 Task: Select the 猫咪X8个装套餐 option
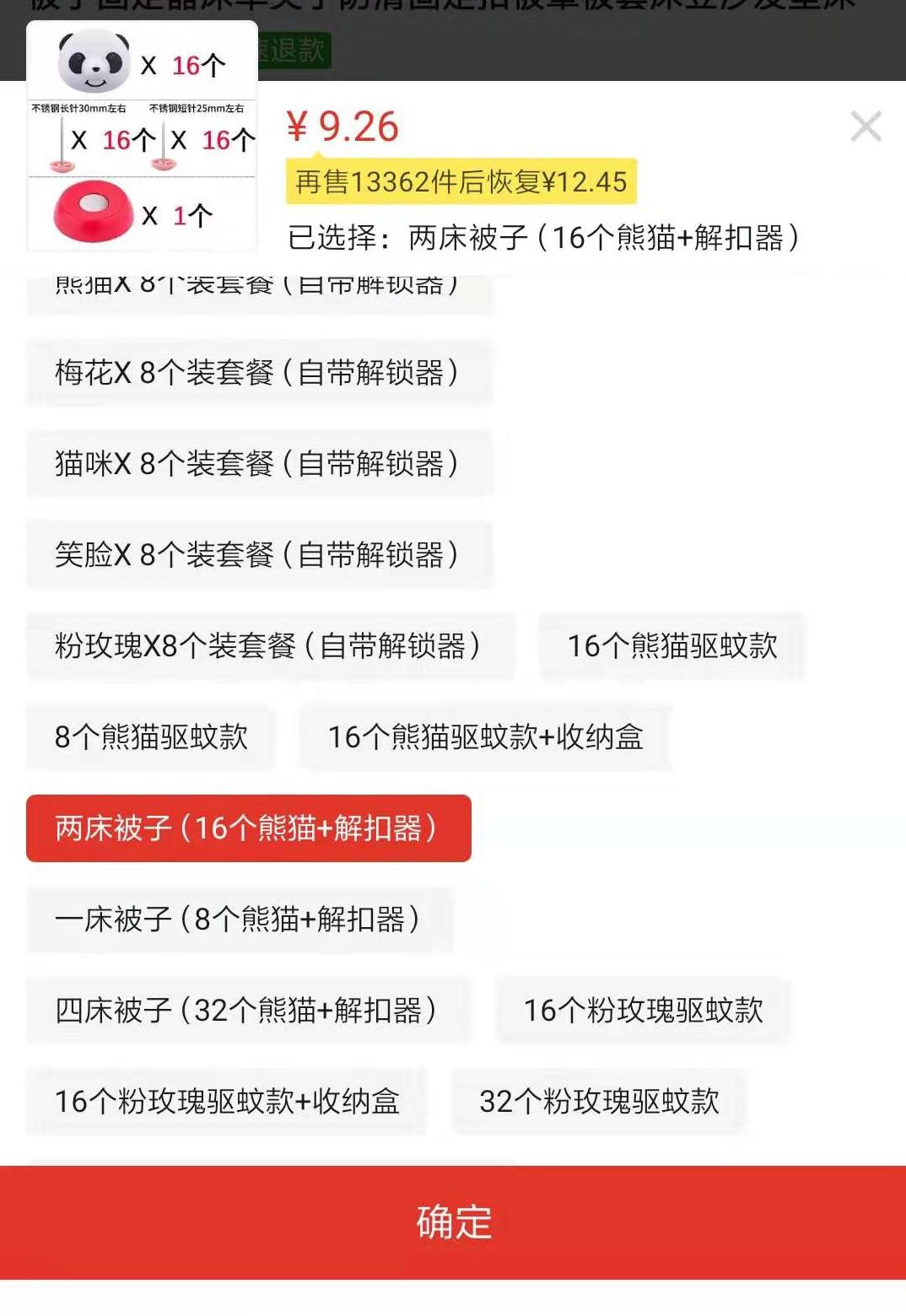point(260,462)
